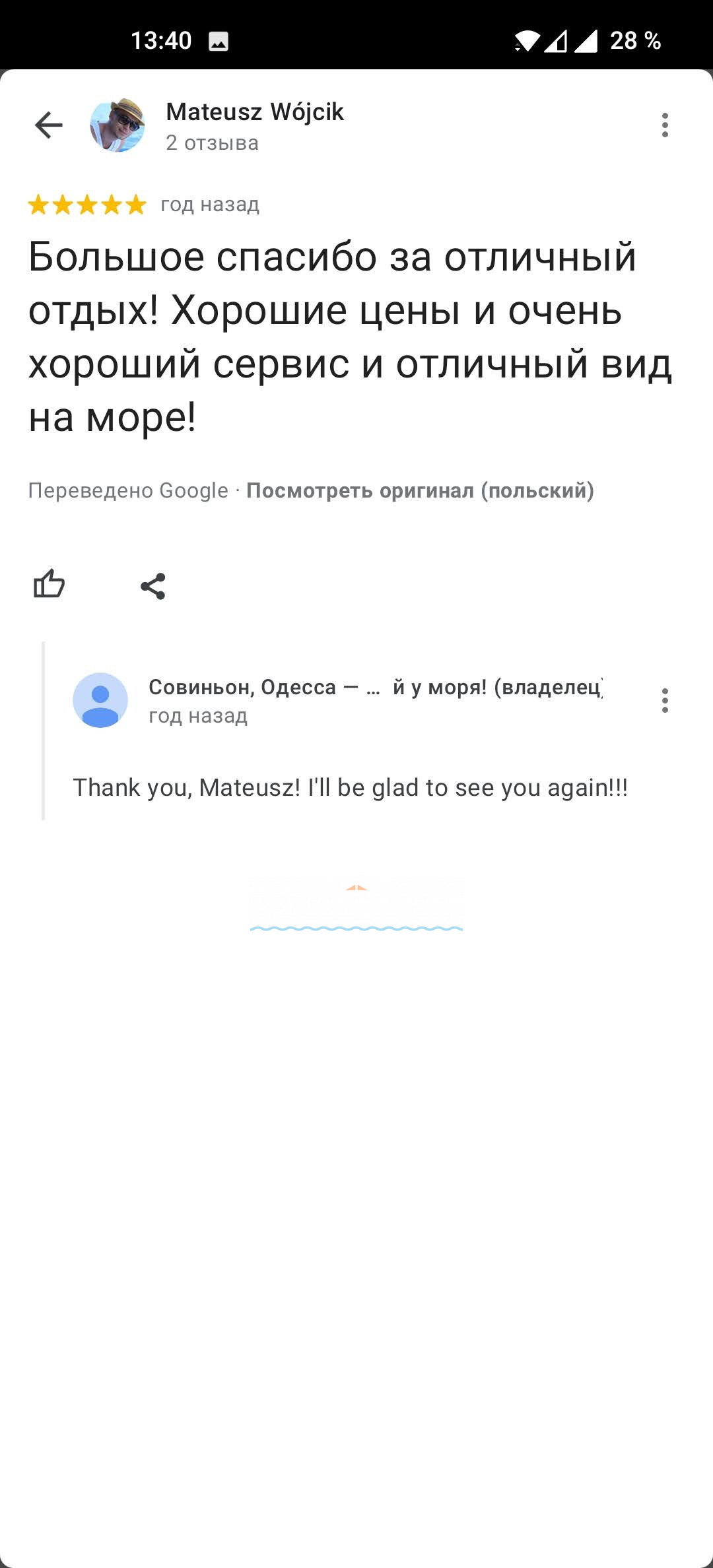Share this review

click(153, 586)
